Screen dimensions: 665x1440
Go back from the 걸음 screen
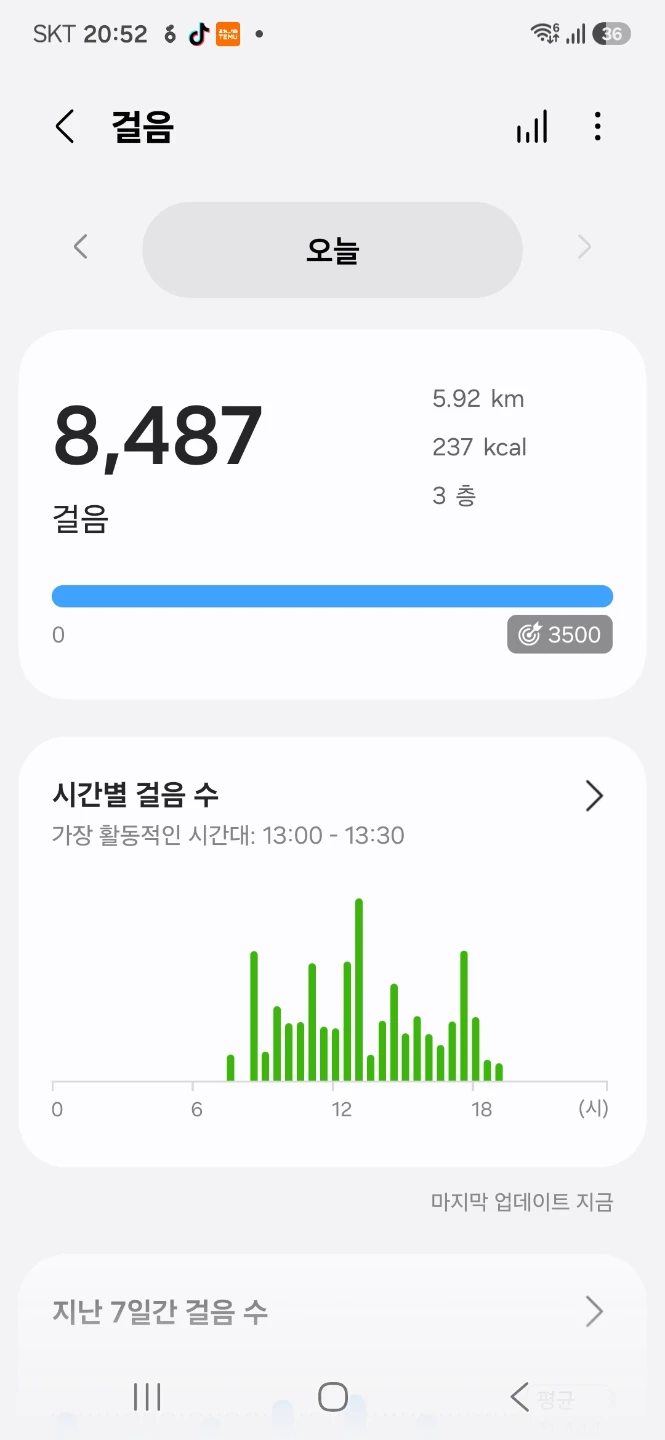[65, 127]
